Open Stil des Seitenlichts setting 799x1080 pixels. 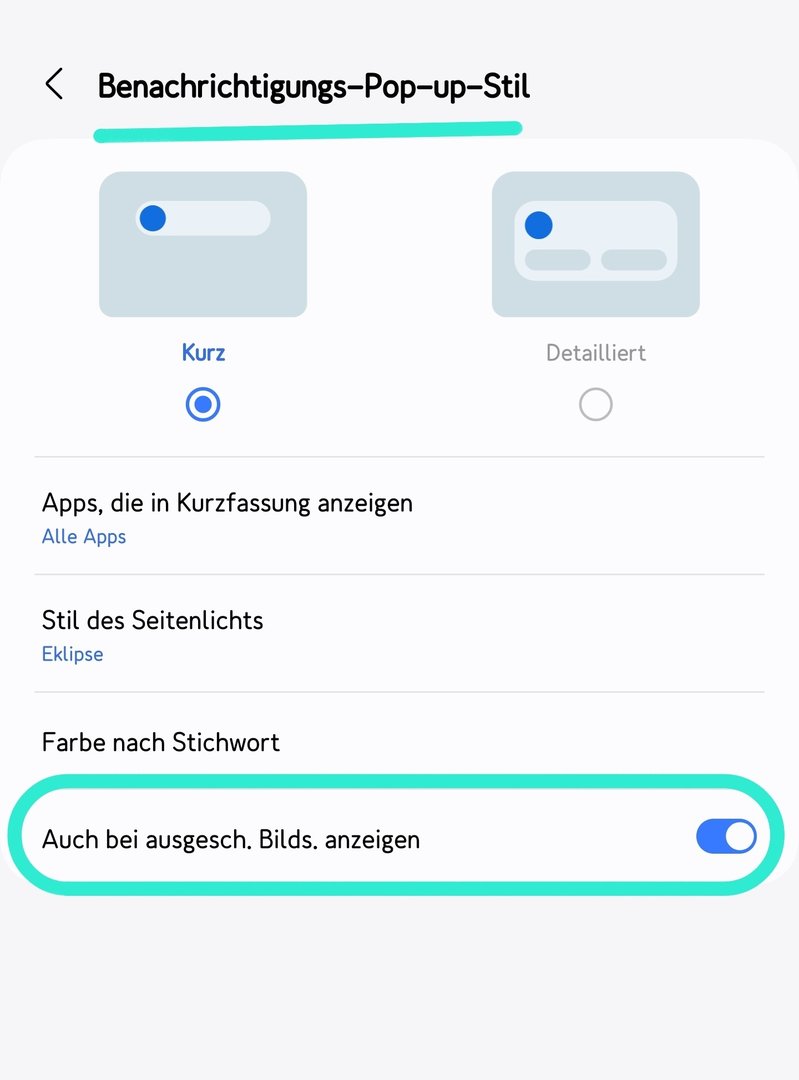pos(399,634)
